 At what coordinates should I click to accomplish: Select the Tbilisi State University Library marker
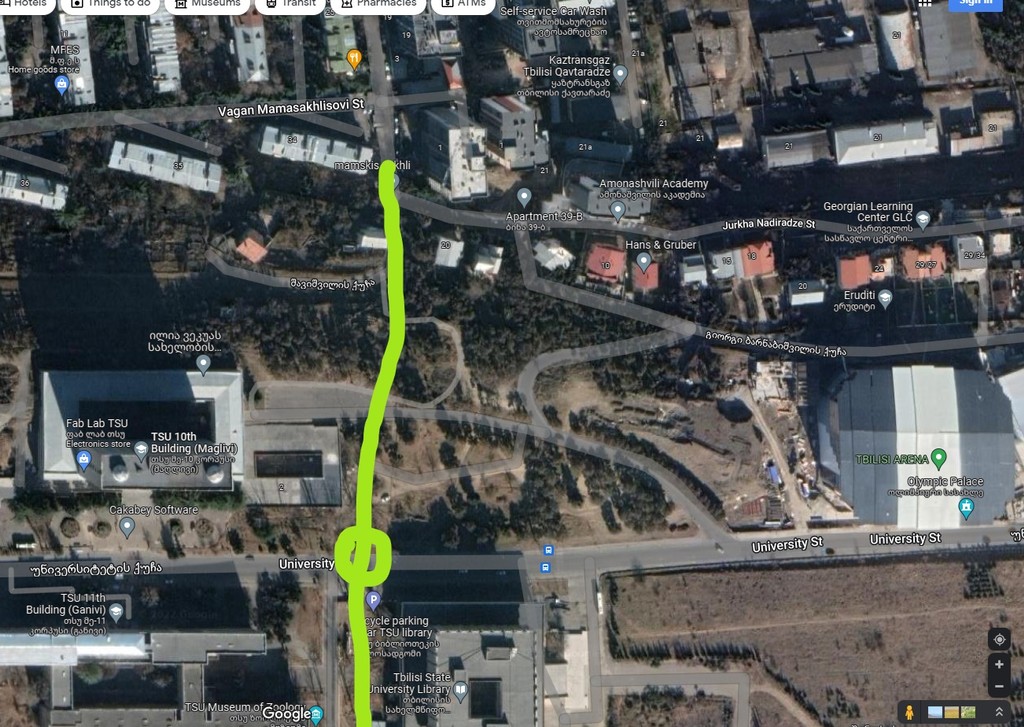click(460, 690)
